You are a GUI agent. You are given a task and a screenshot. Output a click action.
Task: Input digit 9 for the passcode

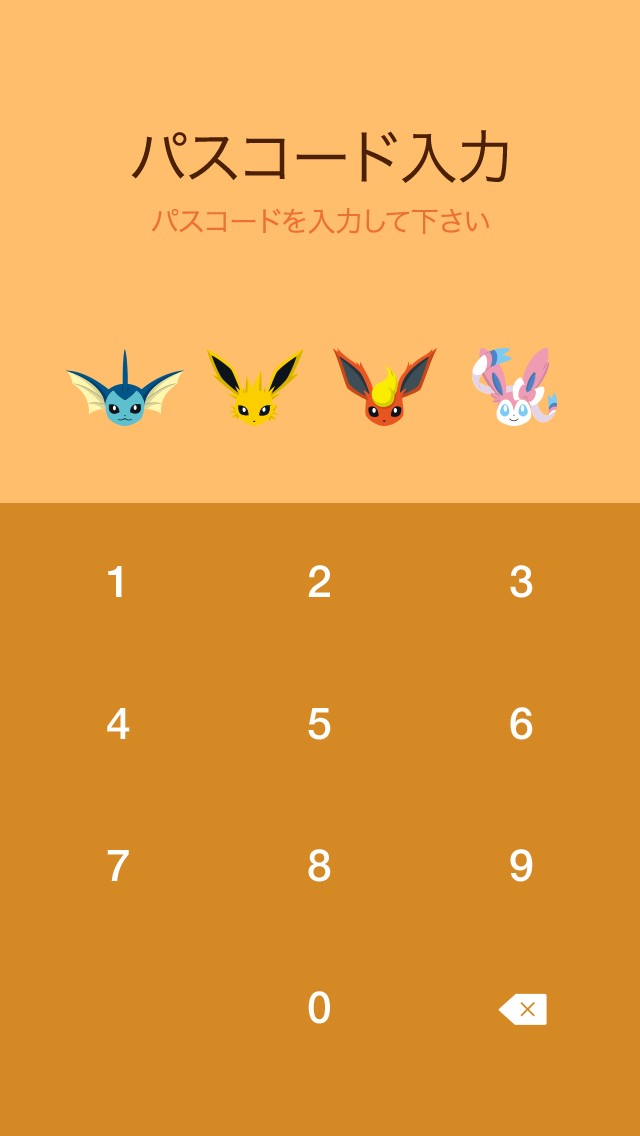[521, 866]
